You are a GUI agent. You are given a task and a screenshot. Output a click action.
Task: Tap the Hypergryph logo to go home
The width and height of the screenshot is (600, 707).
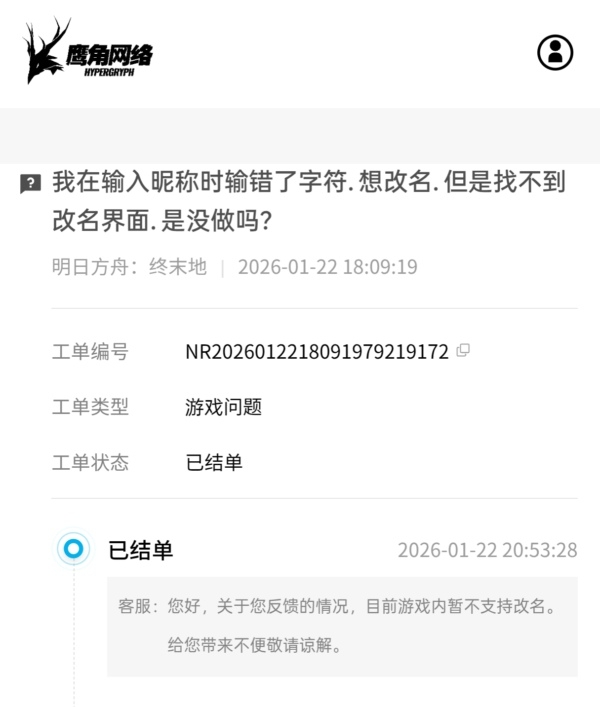click(88, 52)
